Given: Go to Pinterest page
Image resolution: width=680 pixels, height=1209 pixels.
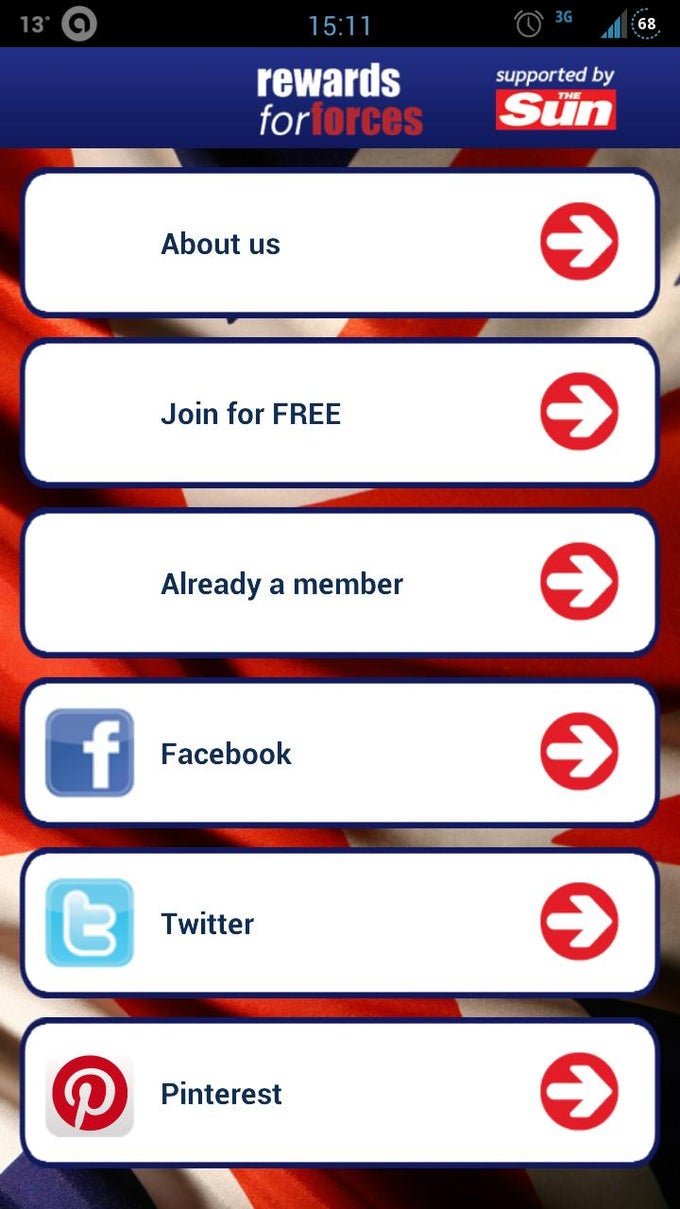Looking at the screenshot, I should 340,1093.
